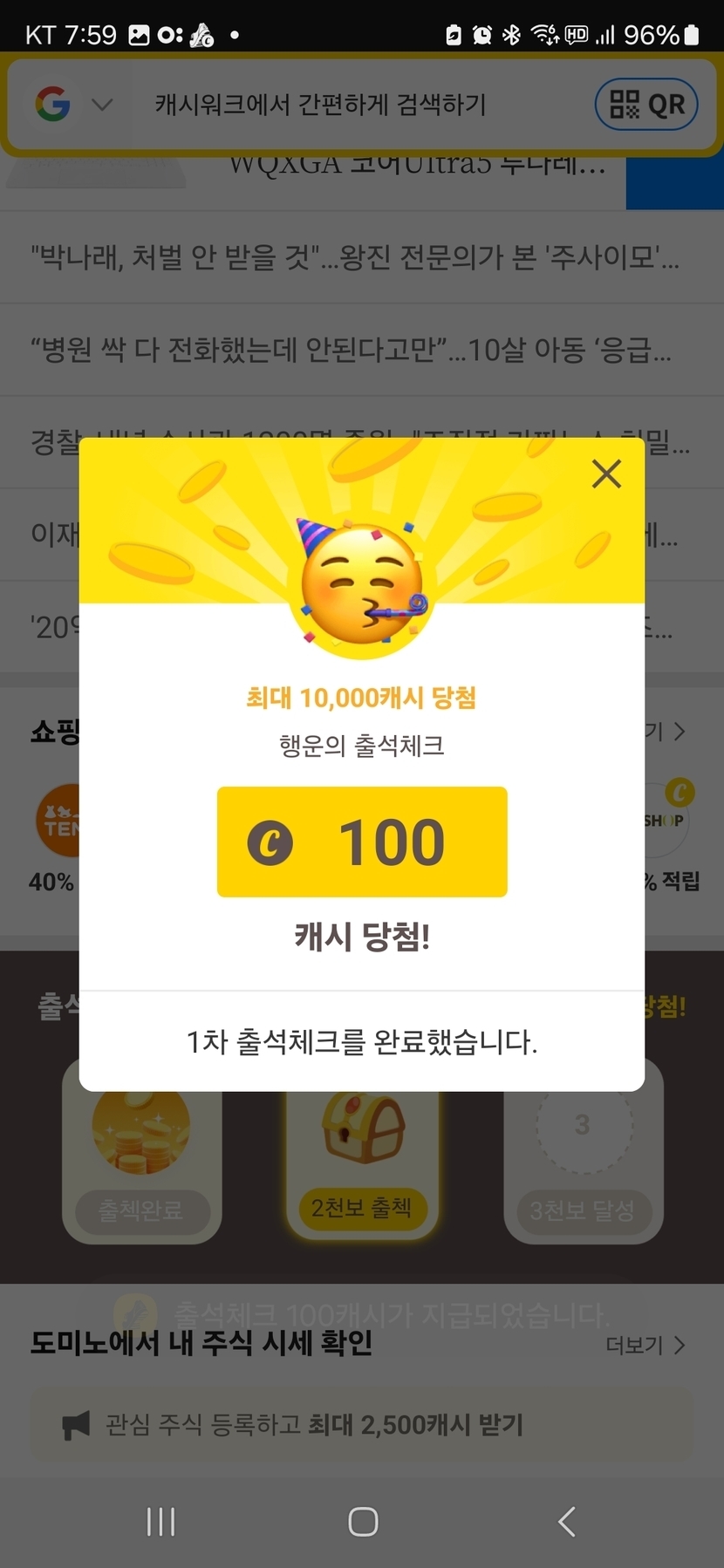
Task: Go back with the system back button
Action: tap(567, 1522)
